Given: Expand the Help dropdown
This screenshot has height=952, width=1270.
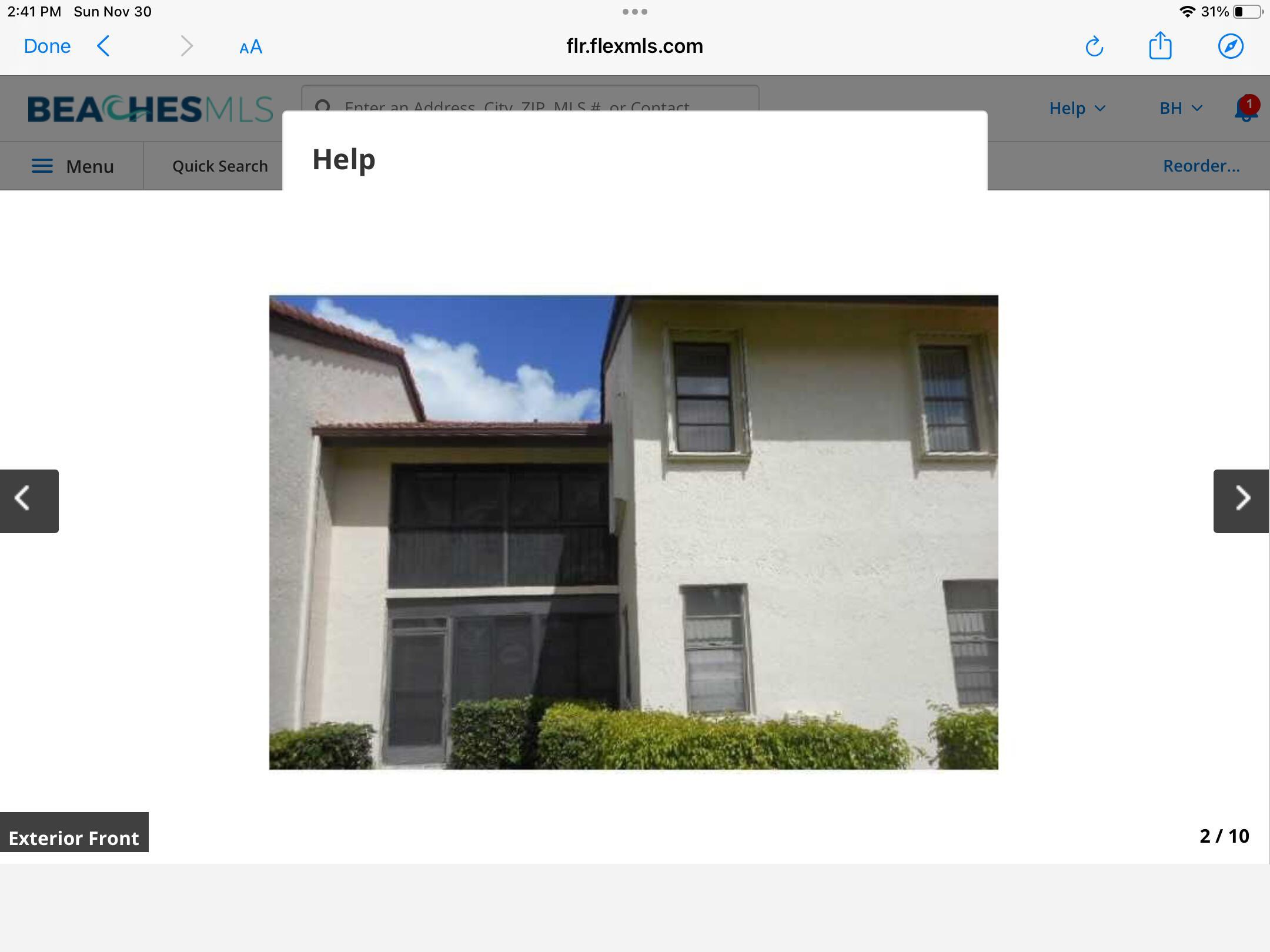Looking at the screenshot, I should 1077,108.
